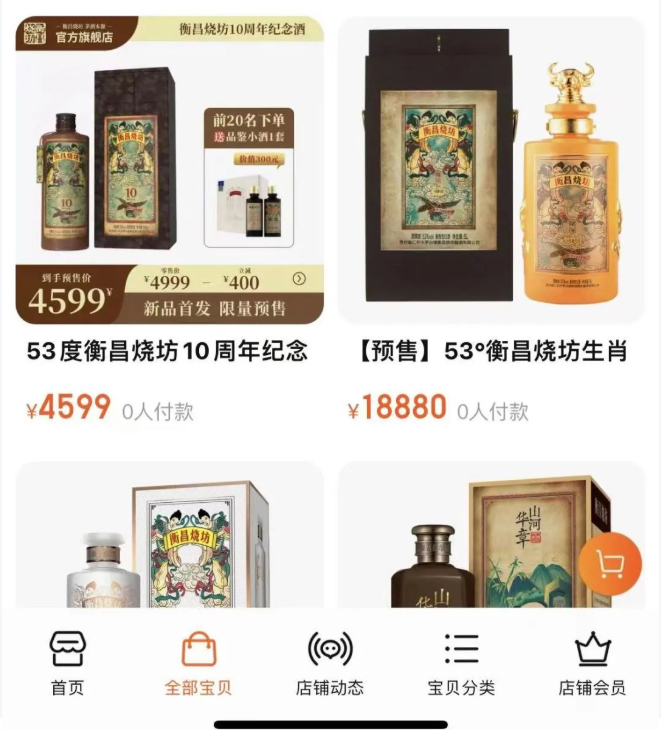This screenshot has height=730, width=661.
Task: Switch to the 店铺会员 tab
Action: (592, 664)
